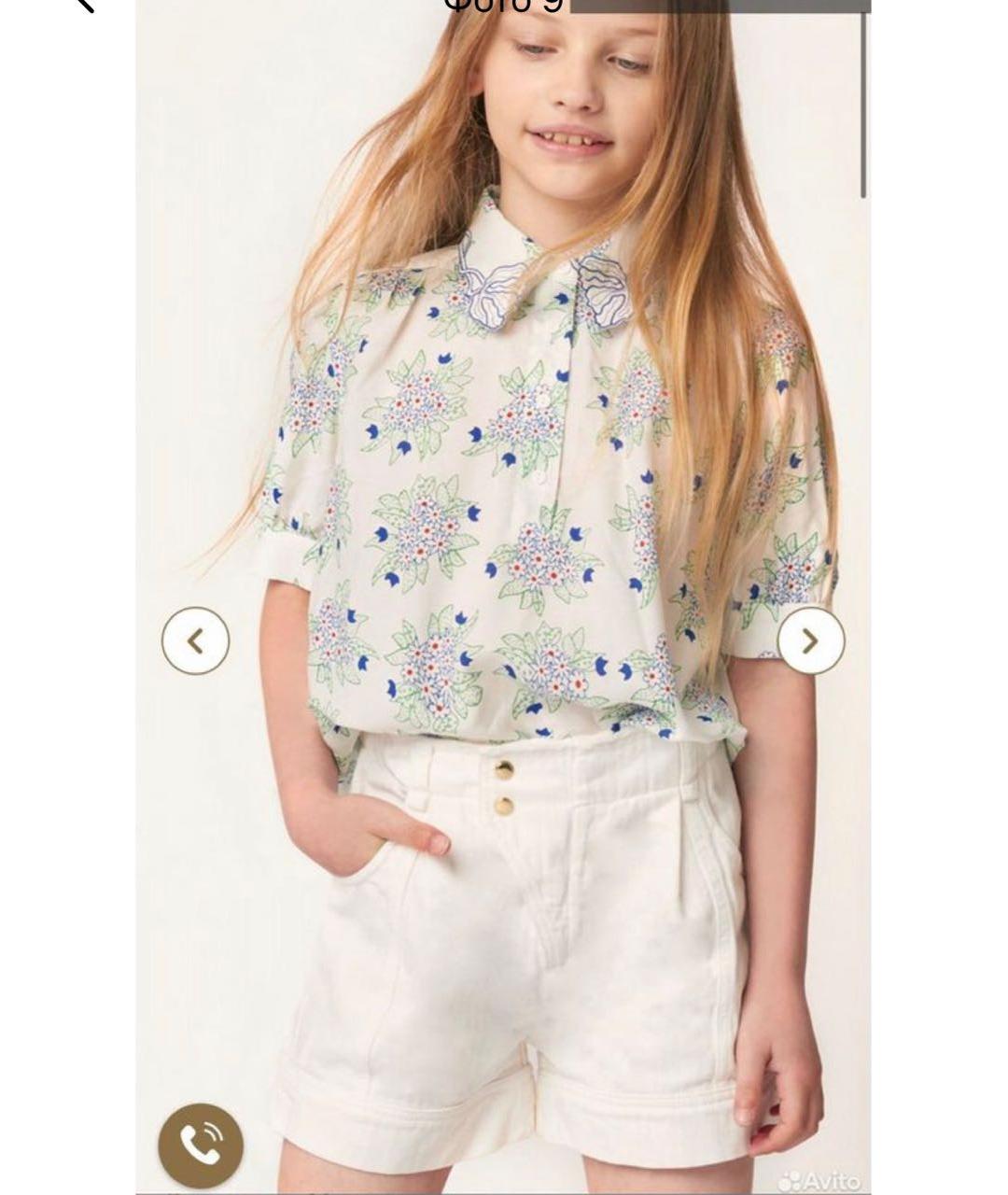Go back from the photo viewer
Image resolution: width=1008 pixels, height=1195 pixels.
click(x=84, y=5)
